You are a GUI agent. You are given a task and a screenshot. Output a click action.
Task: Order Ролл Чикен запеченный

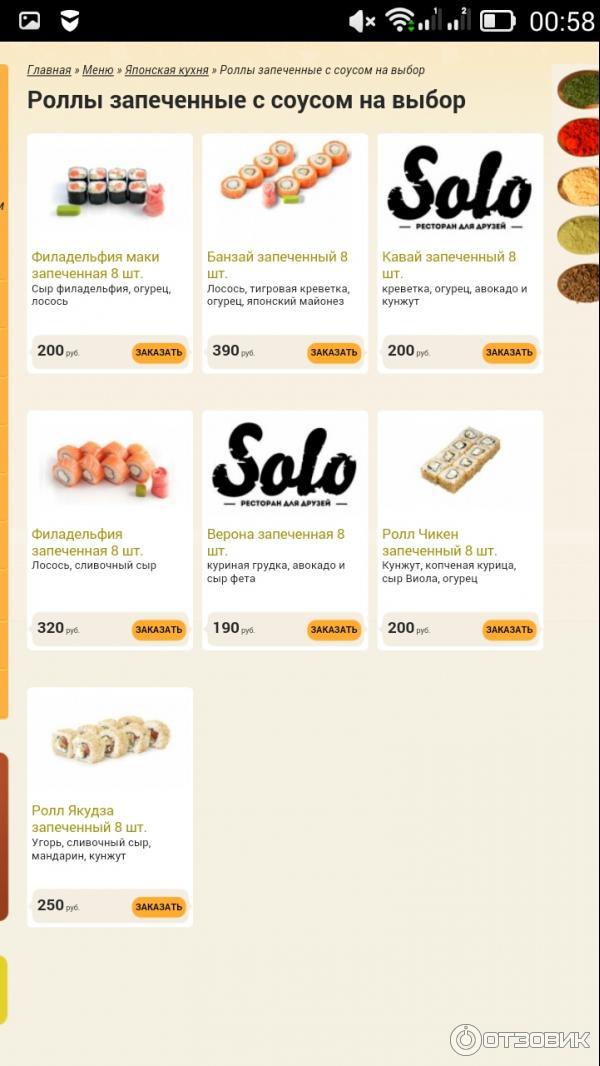point(509,630)
